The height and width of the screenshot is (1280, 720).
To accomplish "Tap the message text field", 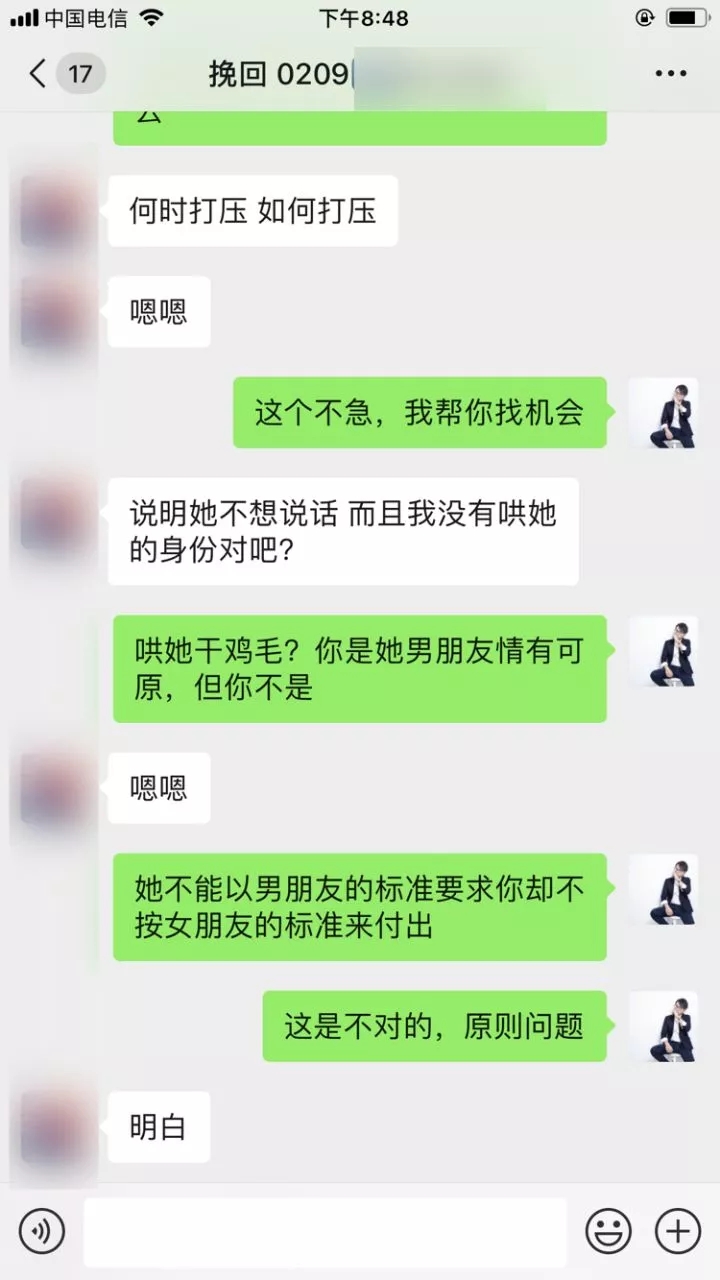I will tap(325, 1231).
